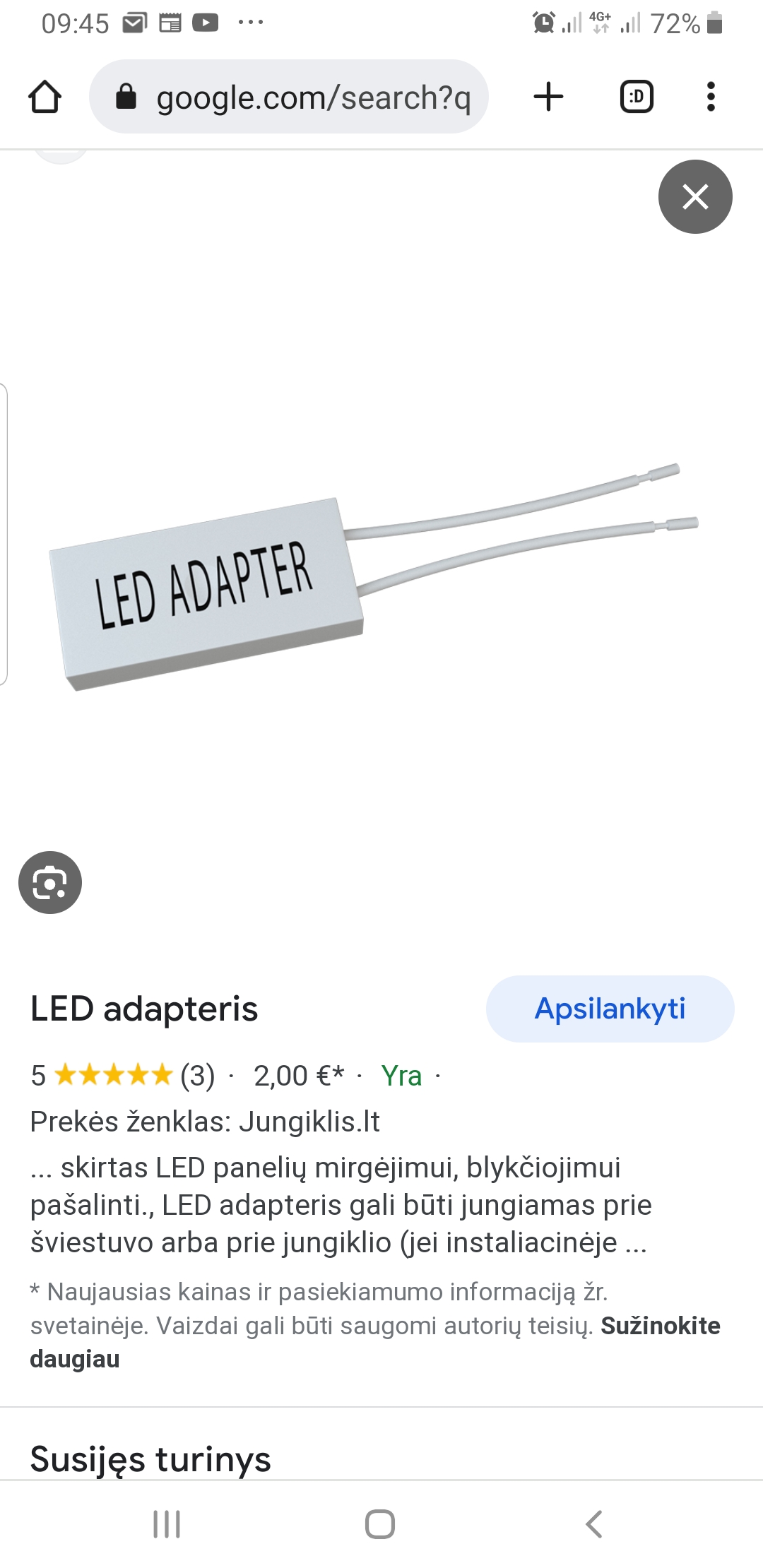Go to the browser home page
Image resolution: width=763 pixels, height=1568 pixels.
[45, 97]
